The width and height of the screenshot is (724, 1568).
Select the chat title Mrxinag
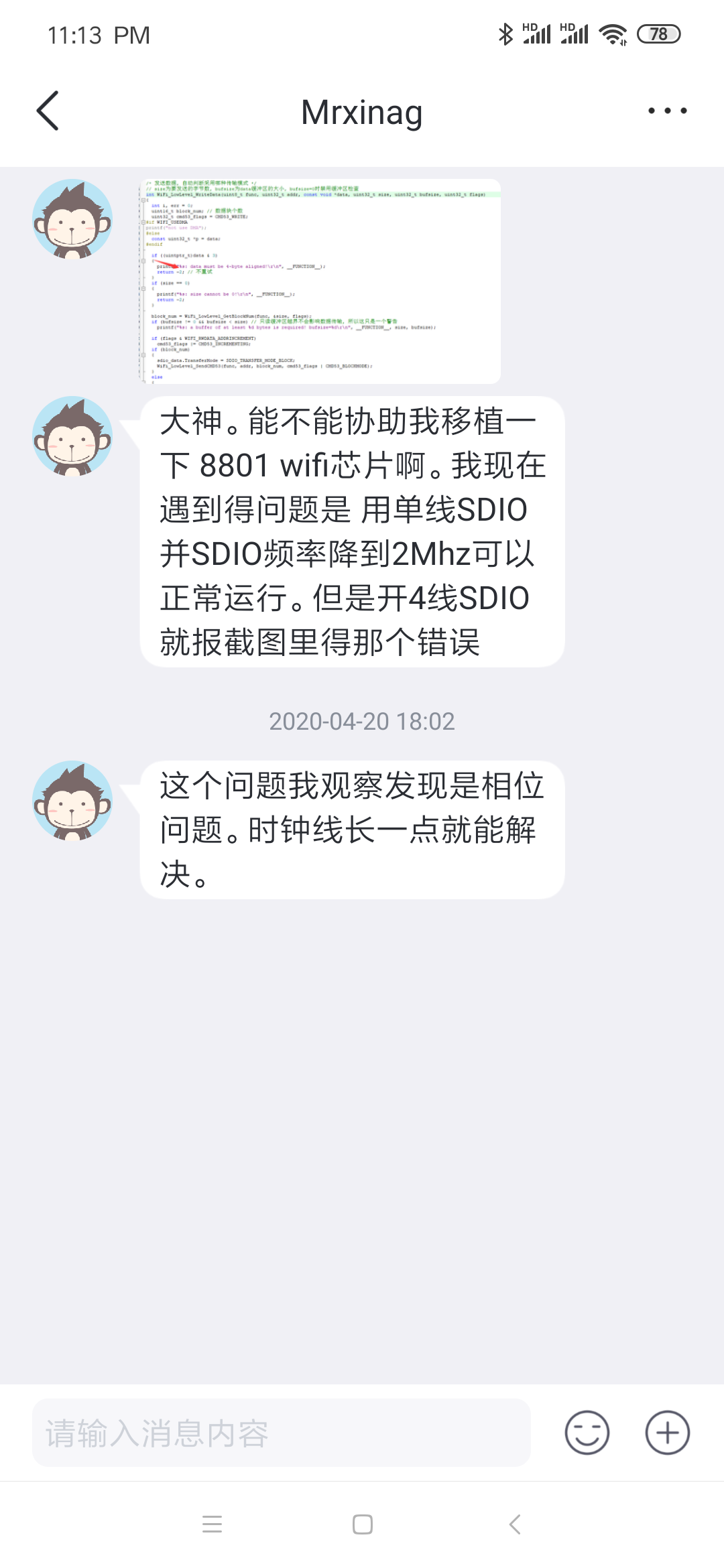click(x=362, y=111)
